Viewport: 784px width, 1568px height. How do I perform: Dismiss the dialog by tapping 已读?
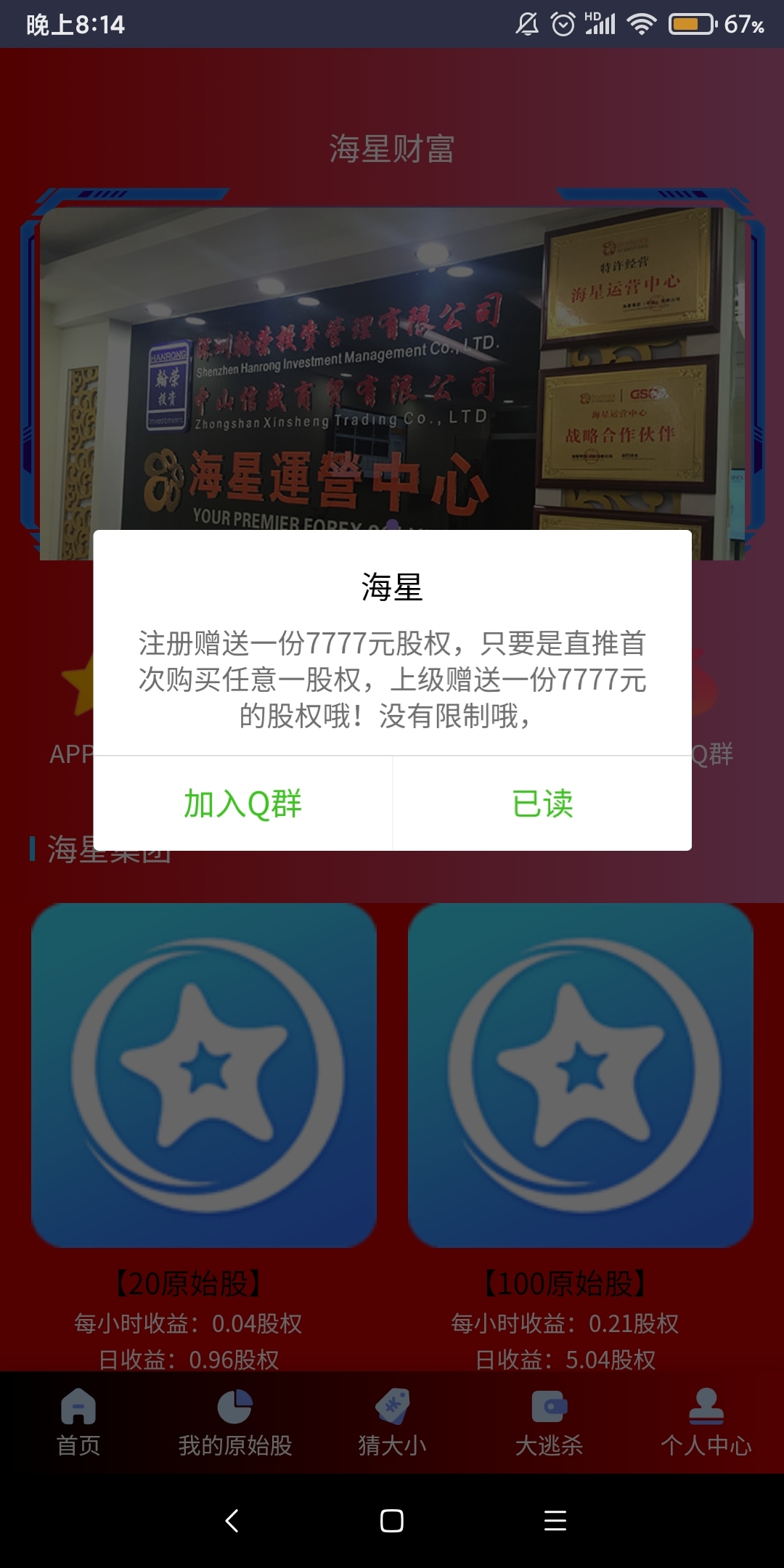pos(542,803)
